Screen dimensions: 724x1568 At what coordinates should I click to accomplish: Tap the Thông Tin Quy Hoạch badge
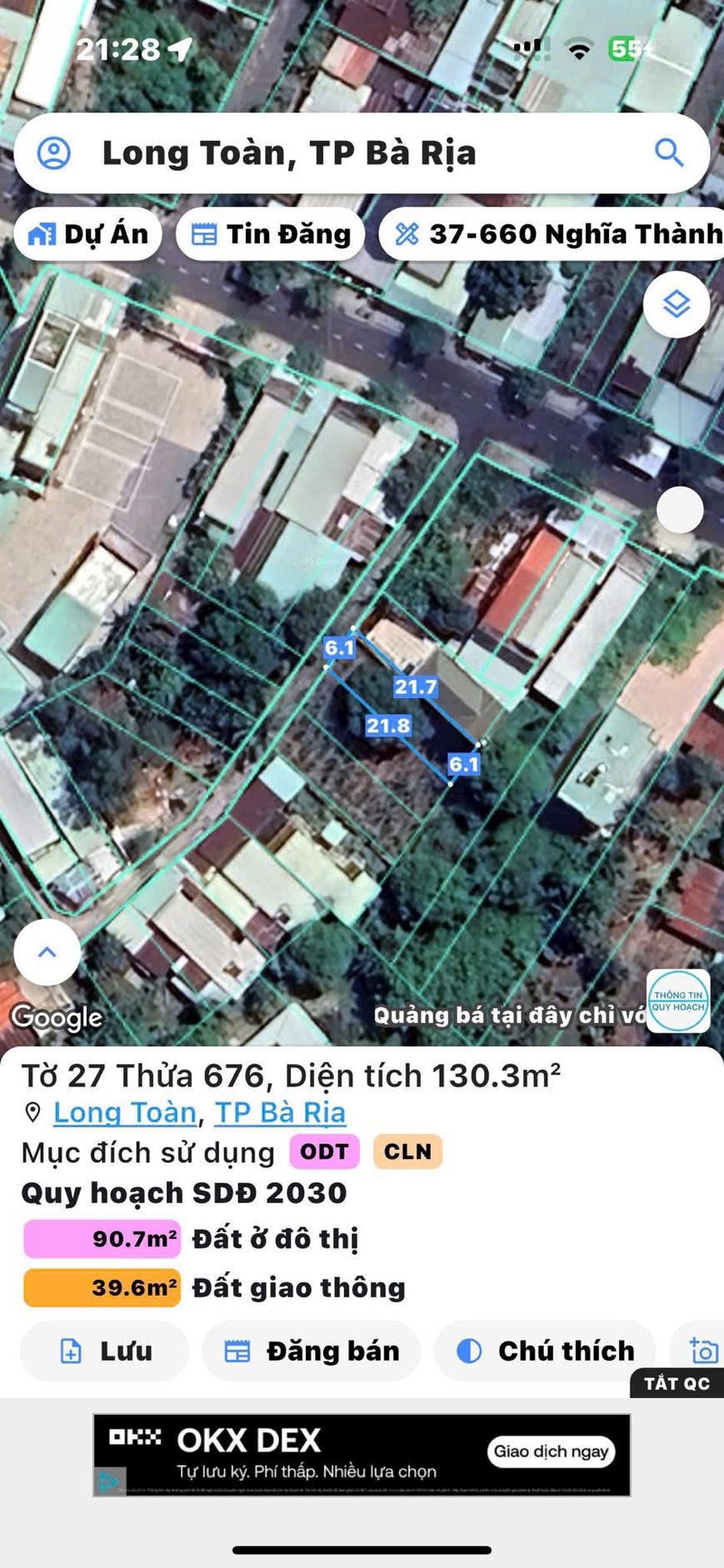click(x=678, y=1001)
